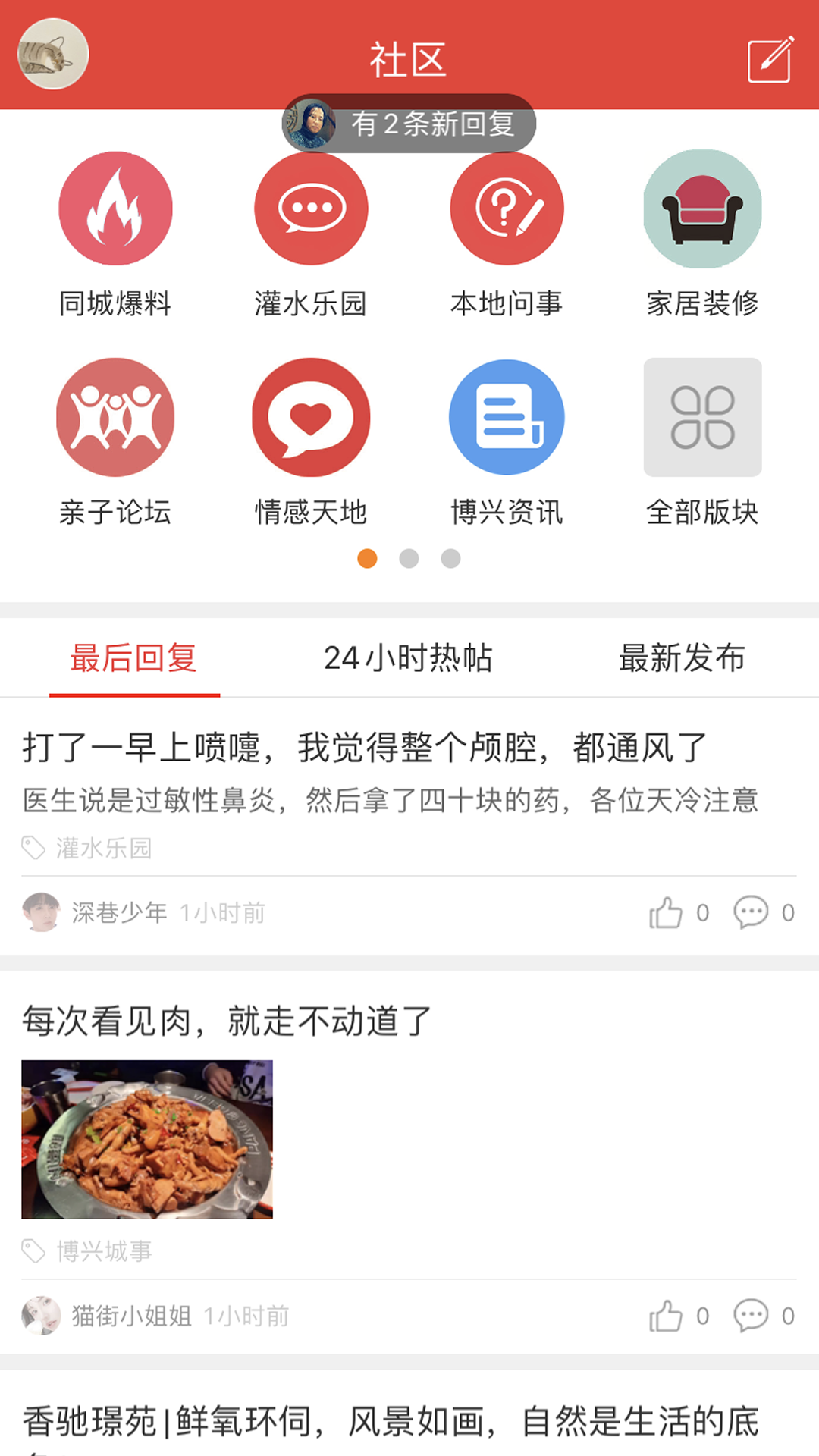
Task: Open 全部版块 to view all sections
Action: click(702, 417)
